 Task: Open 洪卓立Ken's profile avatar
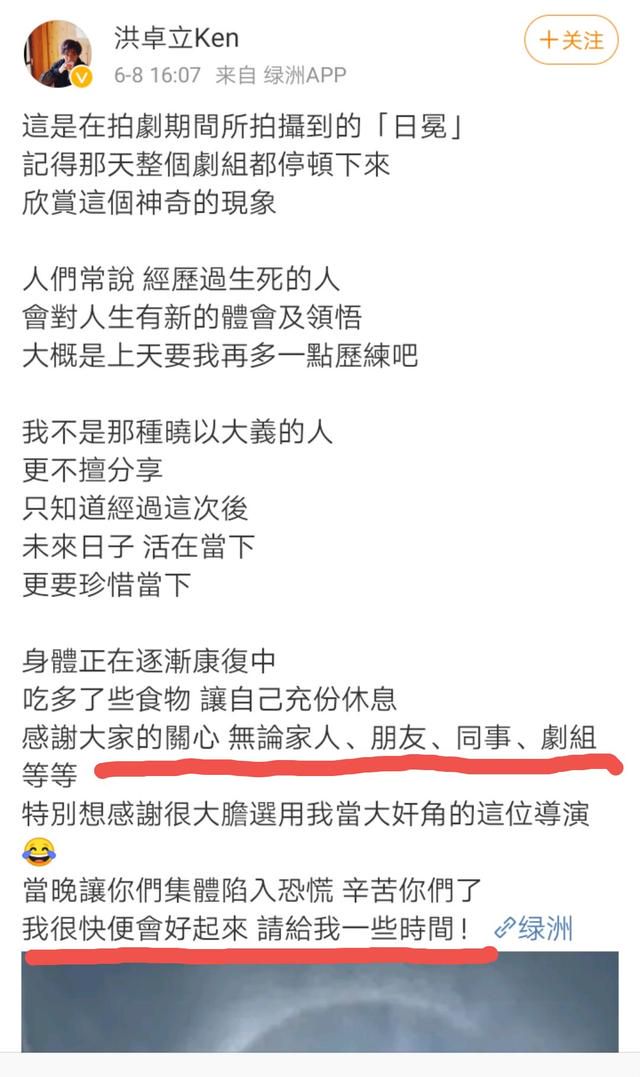point(58,54)
